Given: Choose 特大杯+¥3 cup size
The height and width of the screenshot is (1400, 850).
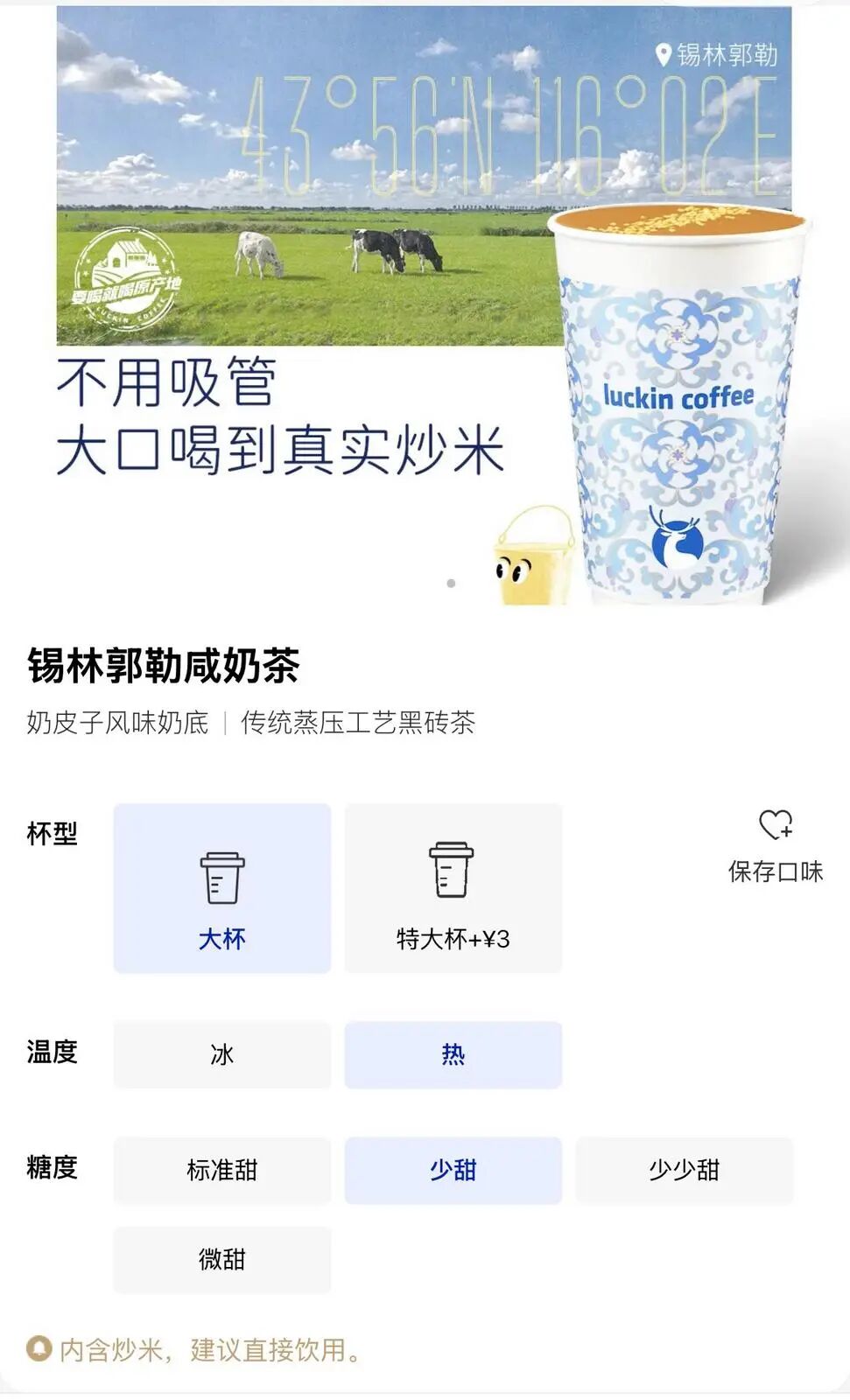Looking at the screenshot, I should click(x=453, y=888).
